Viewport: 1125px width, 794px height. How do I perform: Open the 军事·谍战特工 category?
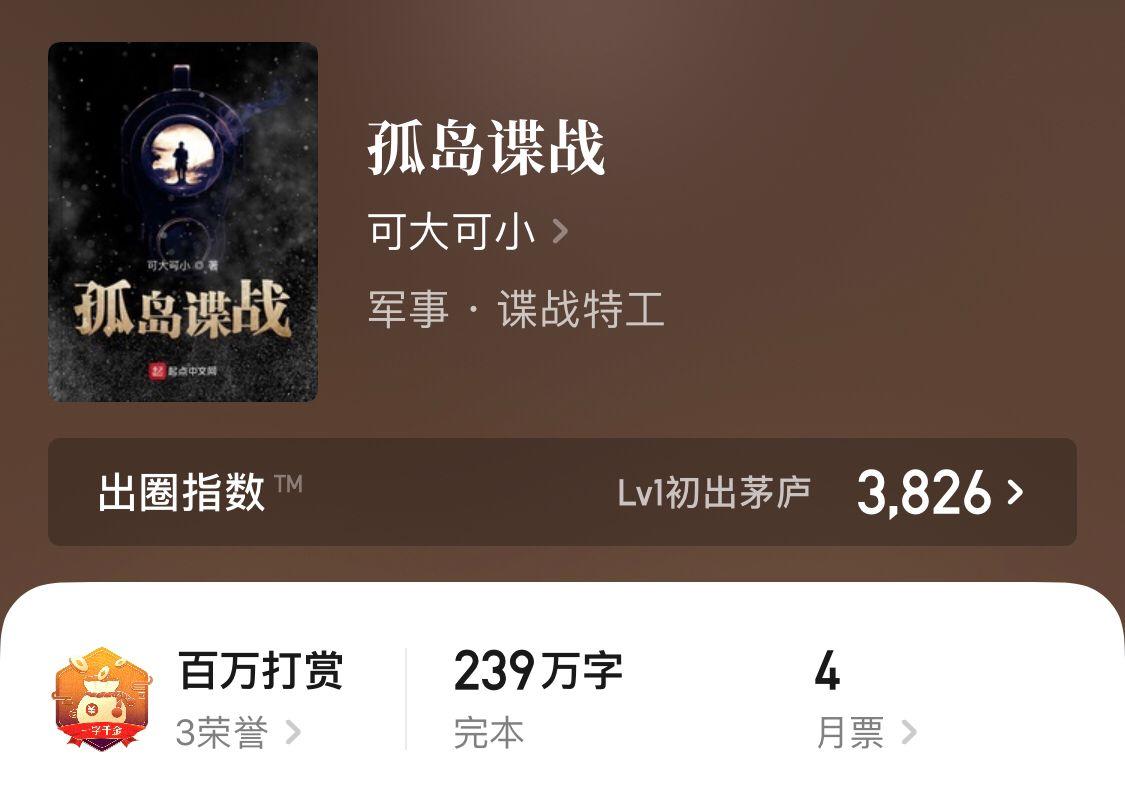click(515, 309)
